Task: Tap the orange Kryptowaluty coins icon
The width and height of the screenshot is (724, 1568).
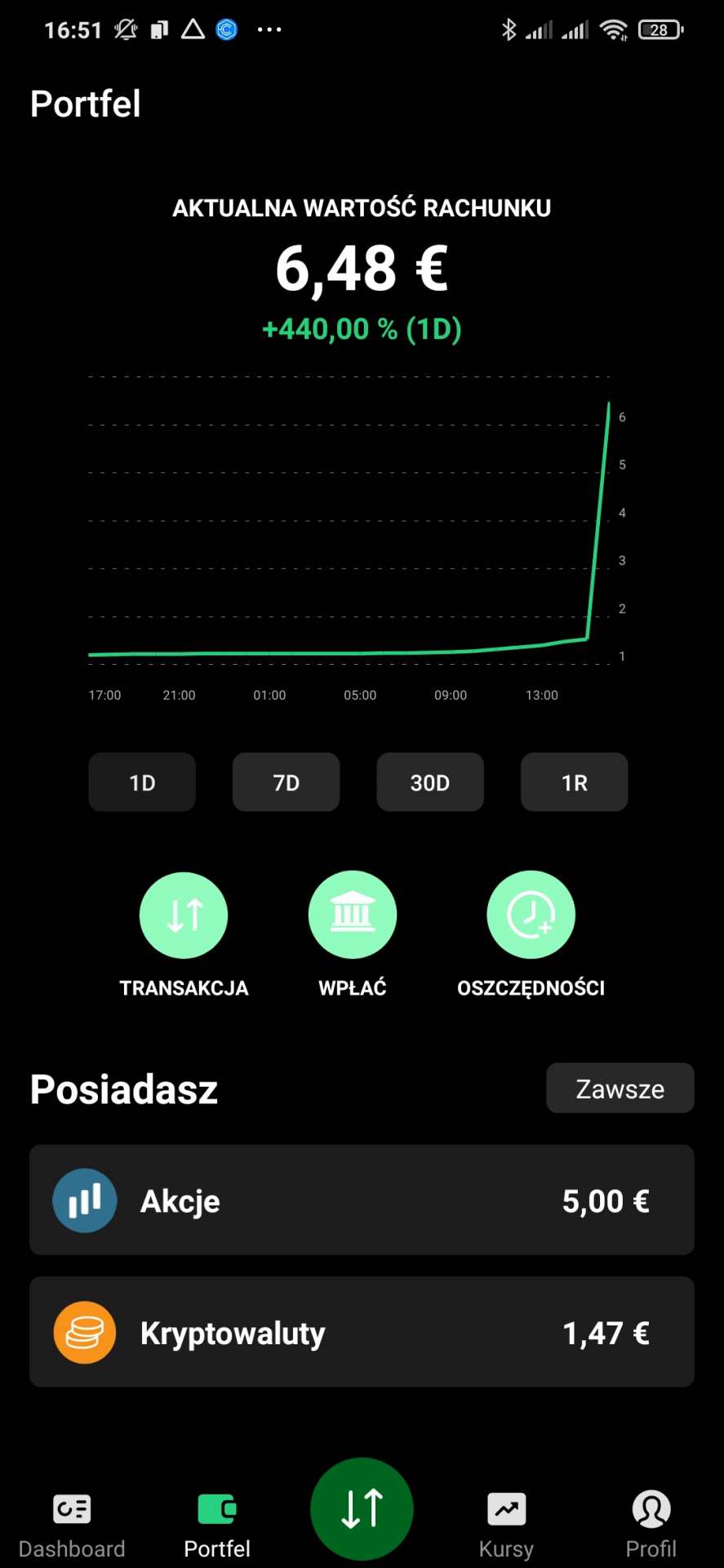Action: pos(84,1332)
